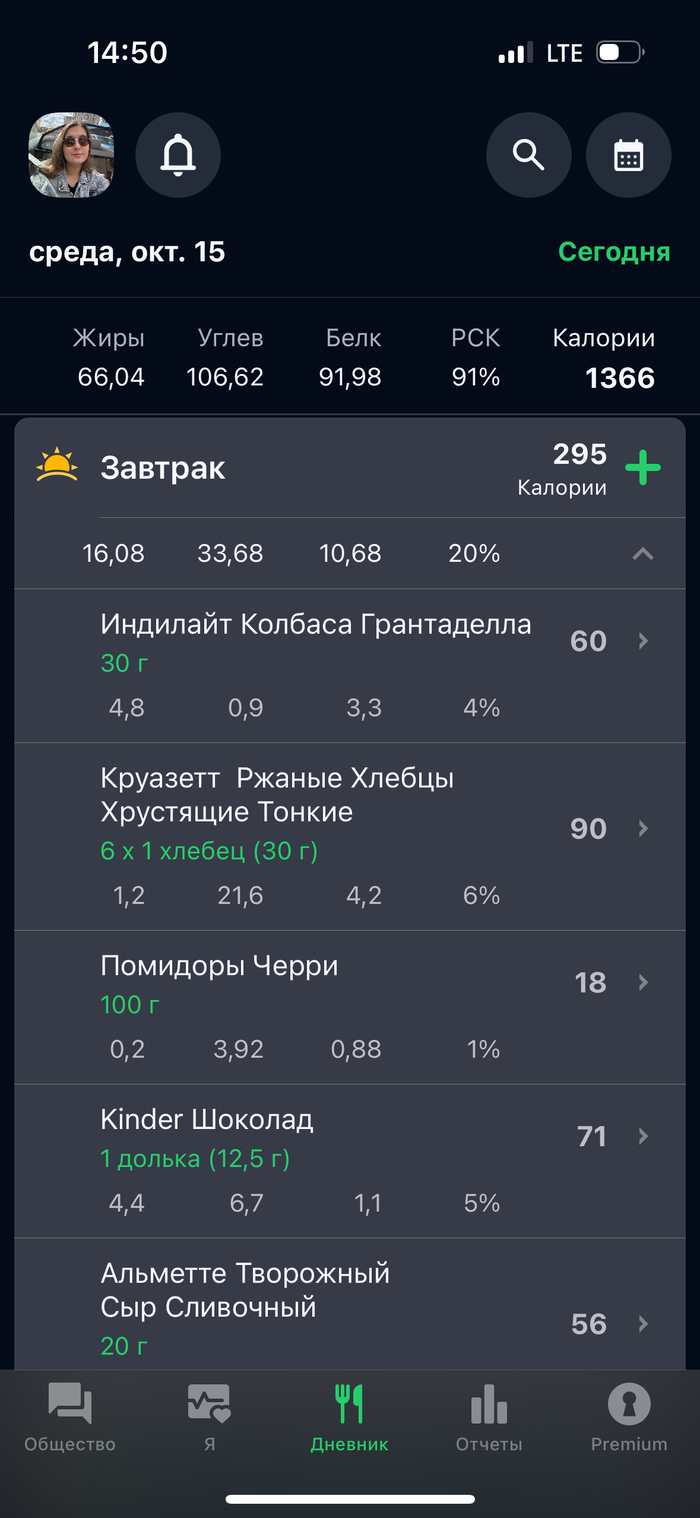700x1518 pixels.
Task: Add food to Завтрак with plus
Action: 642,468
